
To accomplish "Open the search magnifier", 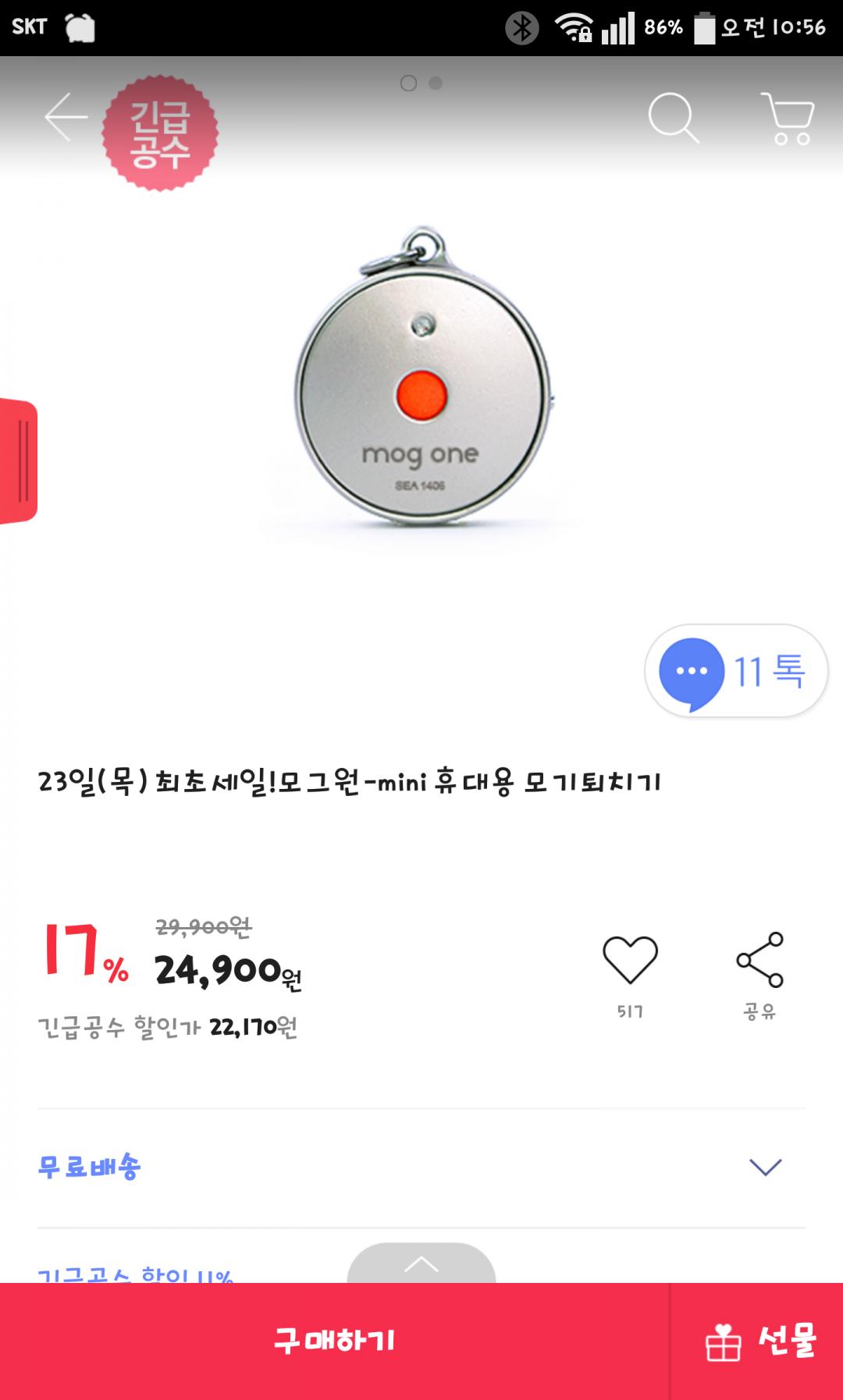I will 673,119.
